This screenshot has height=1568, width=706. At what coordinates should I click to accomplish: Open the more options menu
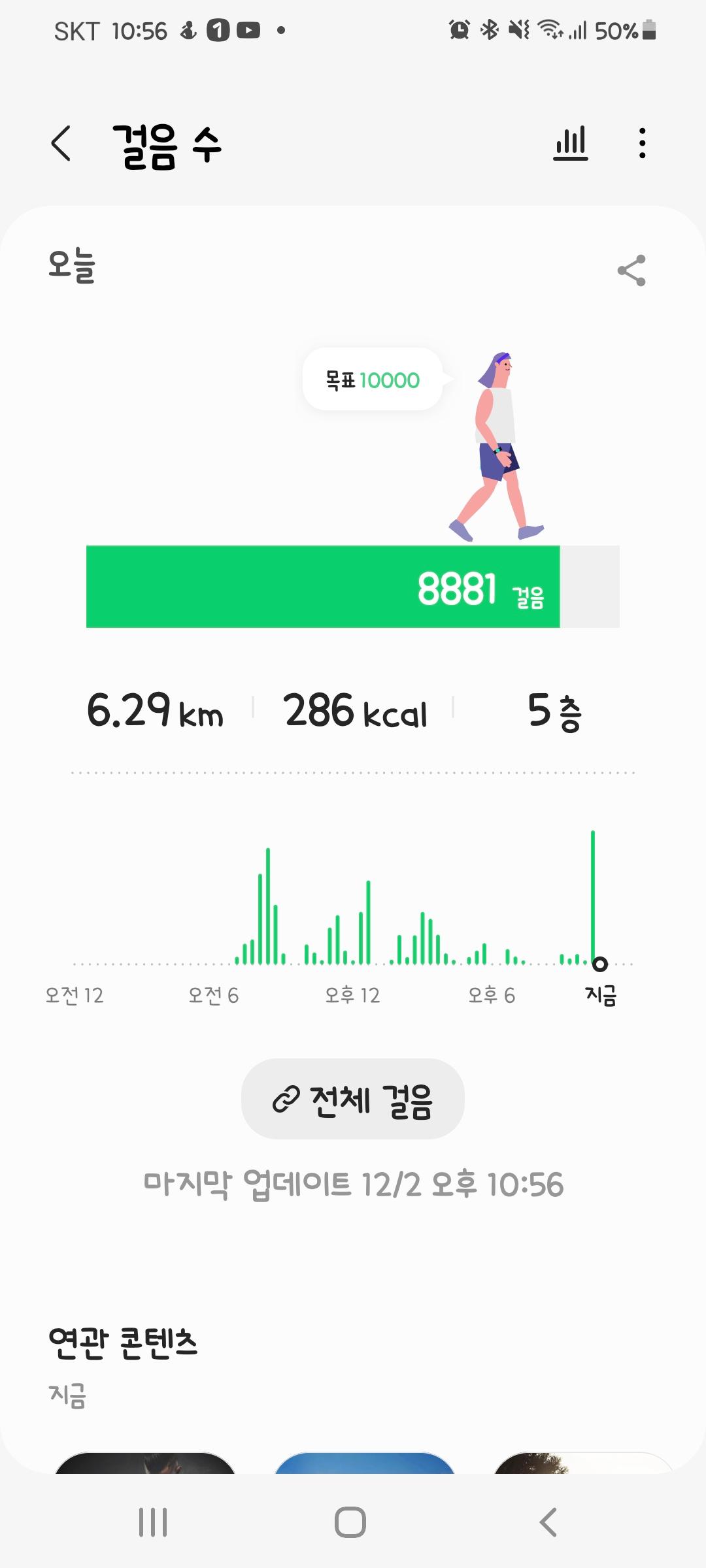pos(642,143)
